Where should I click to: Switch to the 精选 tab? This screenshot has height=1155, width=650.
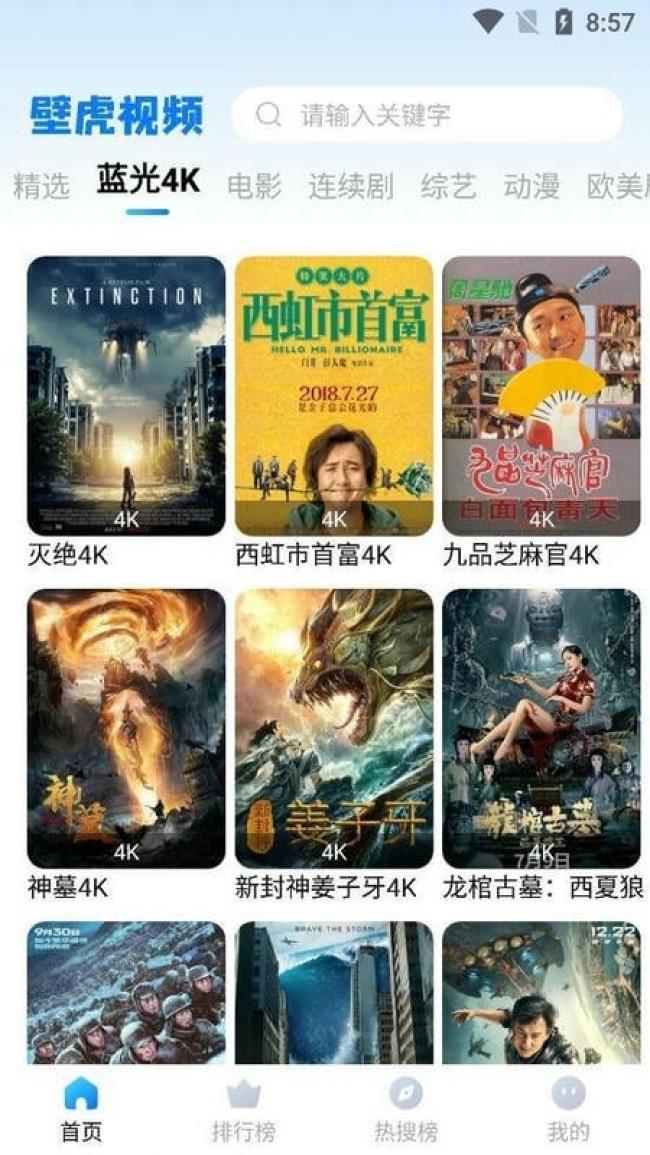point(42,186)
